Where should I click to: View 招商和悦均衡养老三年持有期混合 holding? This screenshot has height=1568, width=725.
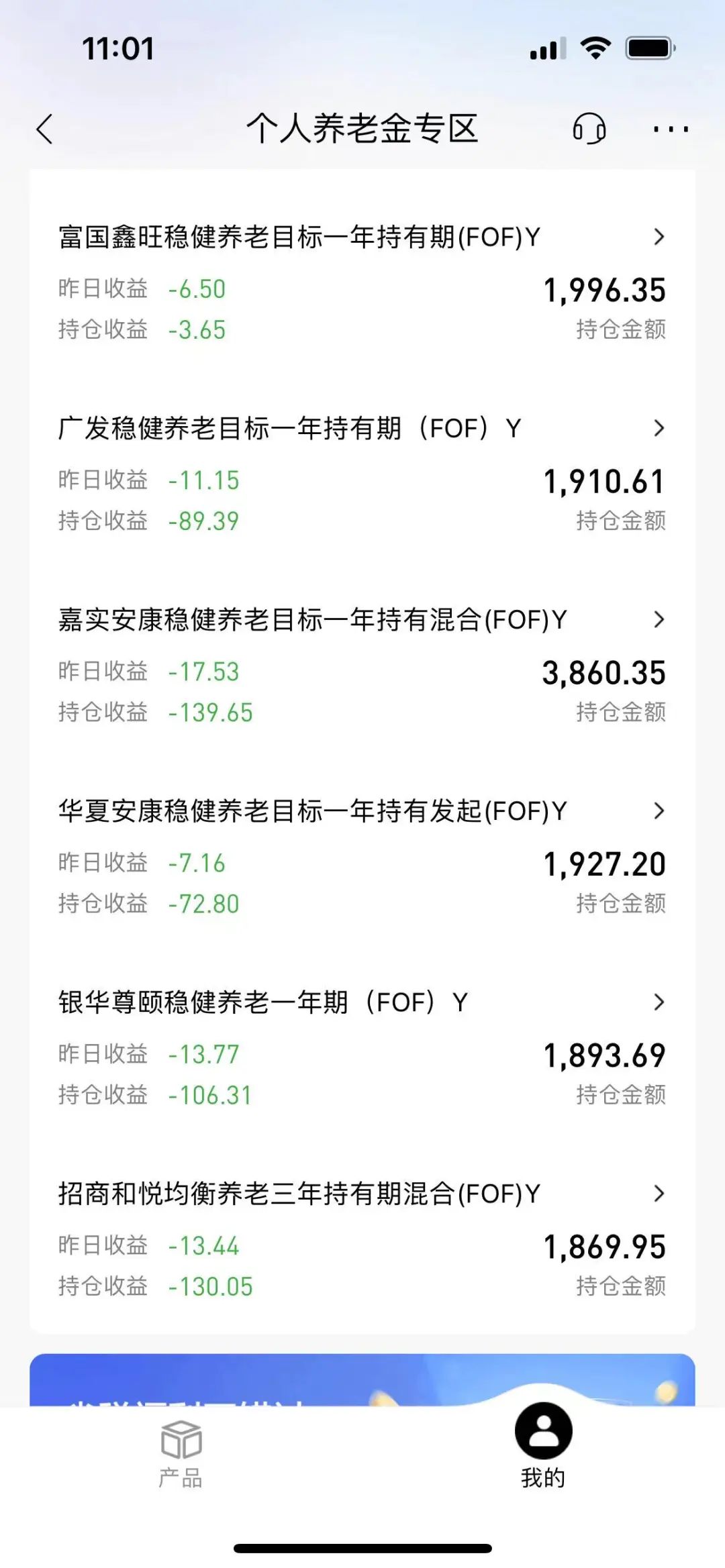tap(362, 1238)
